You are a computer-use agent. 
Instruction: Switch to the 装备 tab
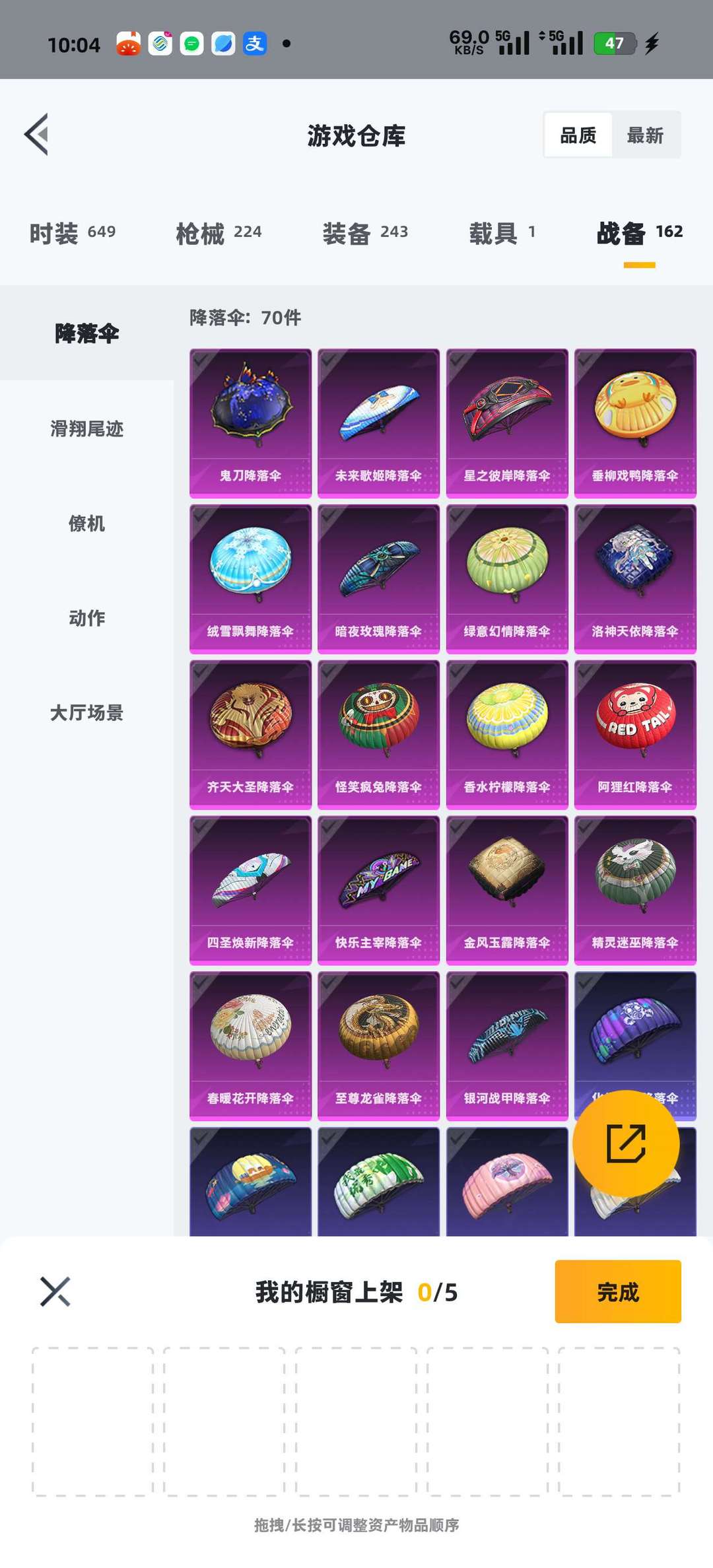[365, 232]
